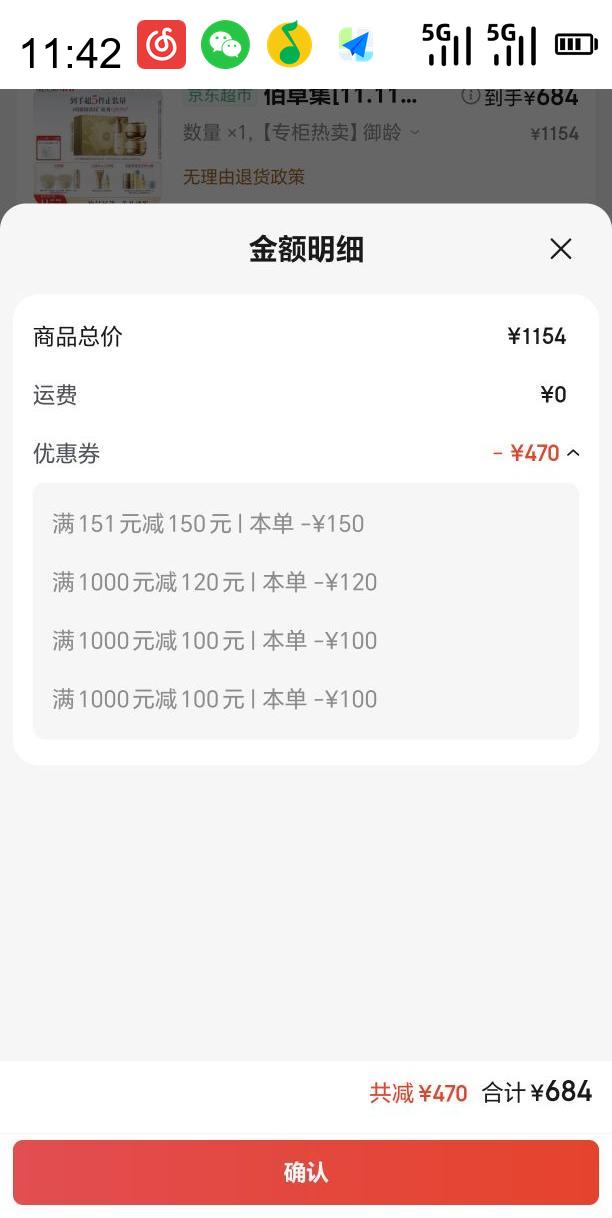This screenshot has width=612, height=1218.
Task: Tap the red 确认 button
Action: (306, 1172)
